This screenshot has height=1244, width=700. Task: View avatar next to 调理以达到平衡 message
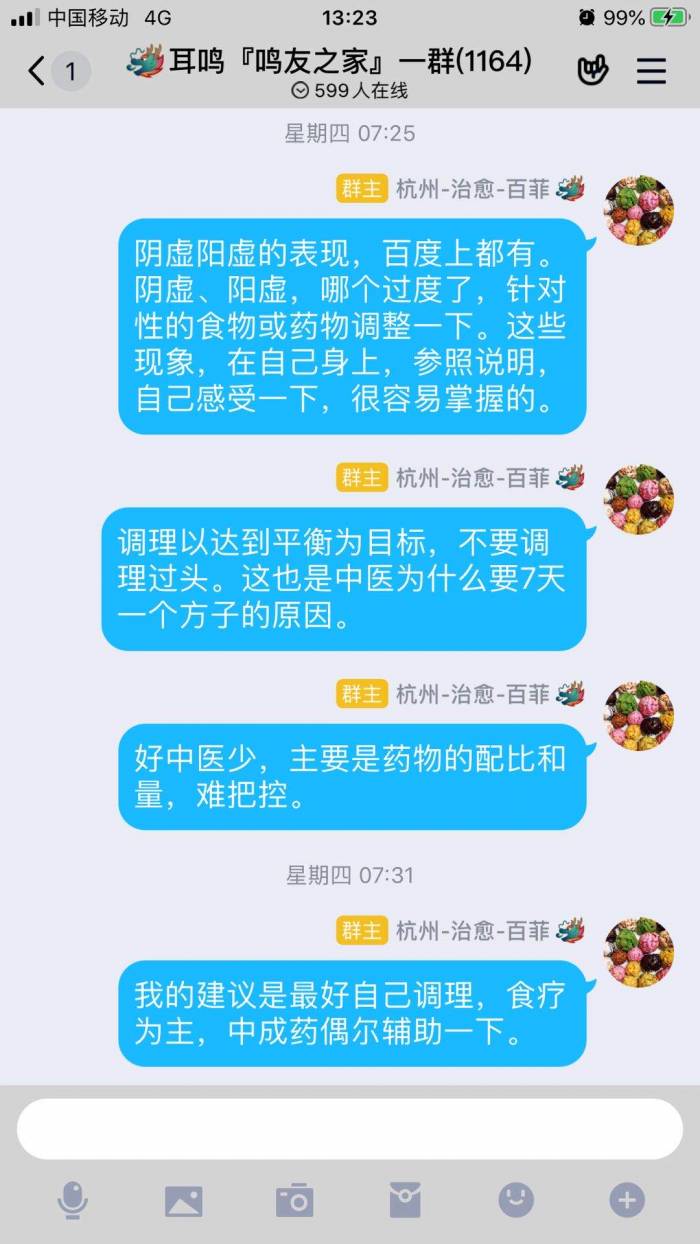point(639,499)
